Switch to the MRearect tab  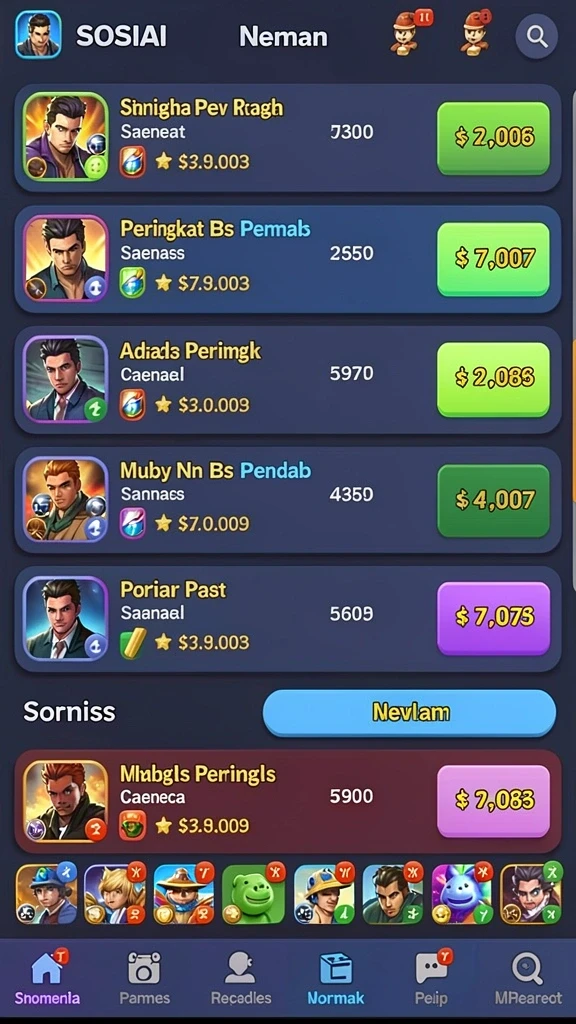528,977
